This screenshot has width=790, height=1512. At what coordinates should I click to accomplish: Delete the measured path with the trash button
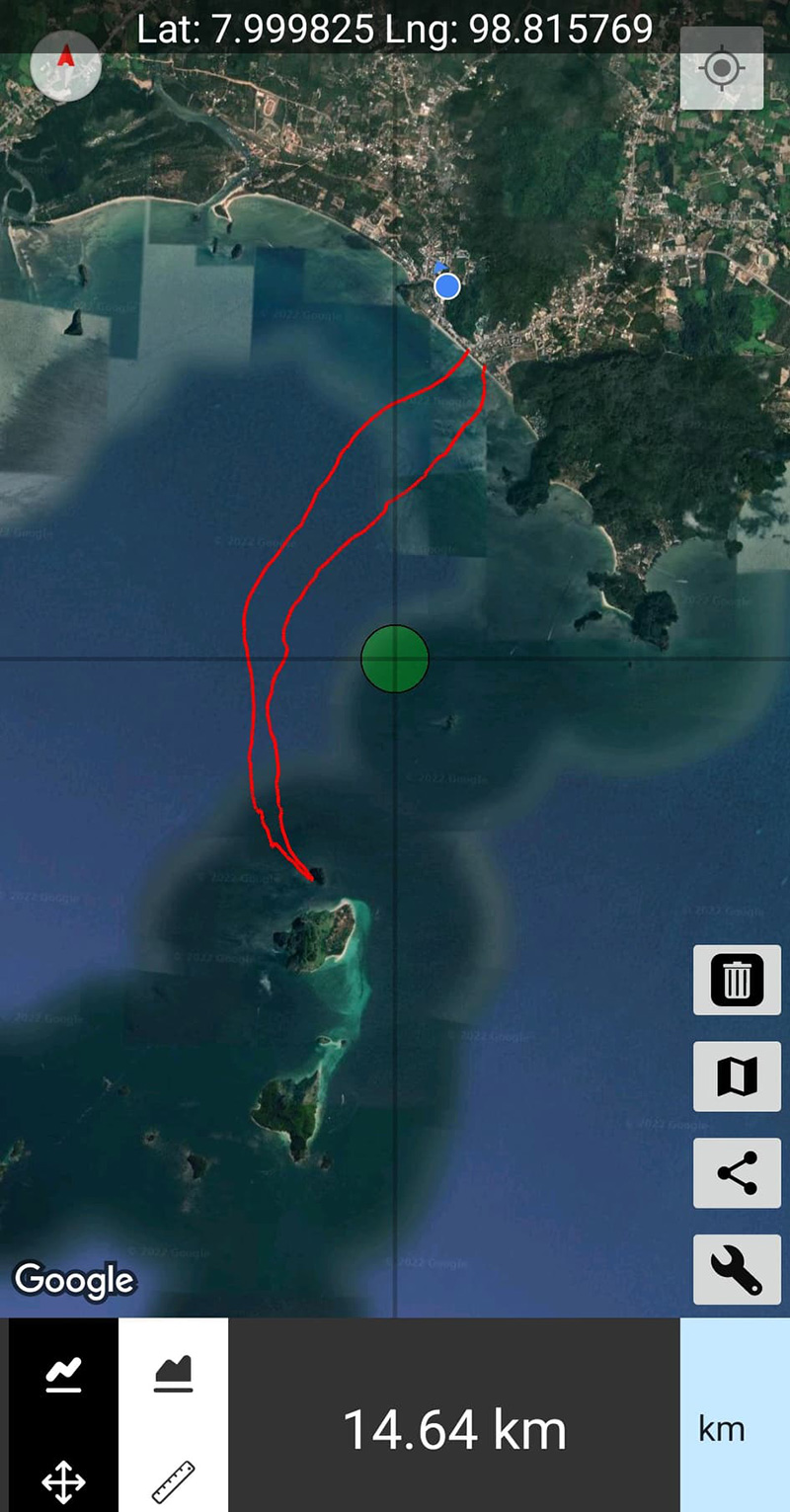(737, 980)
